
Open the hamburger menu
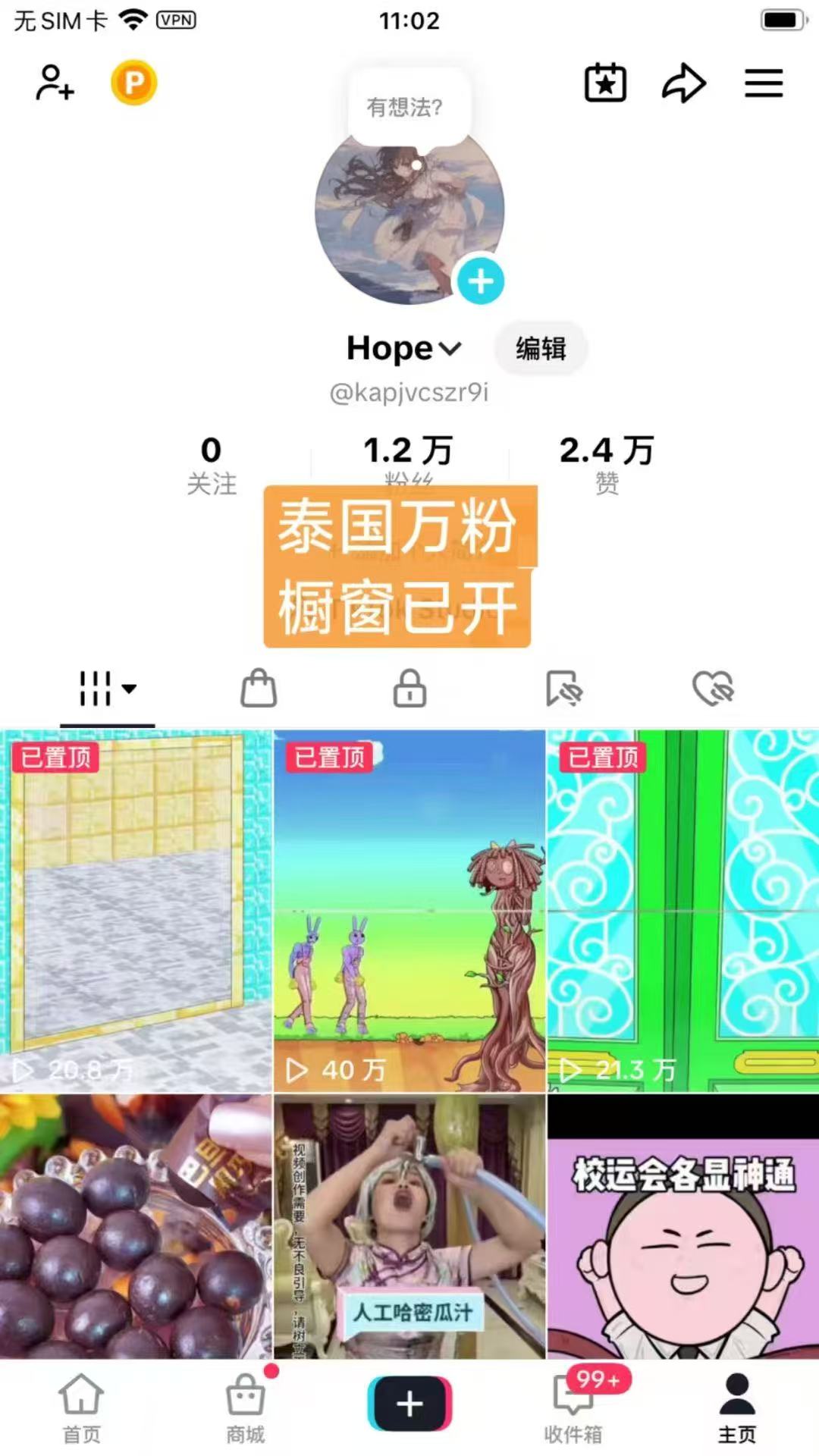763,83
